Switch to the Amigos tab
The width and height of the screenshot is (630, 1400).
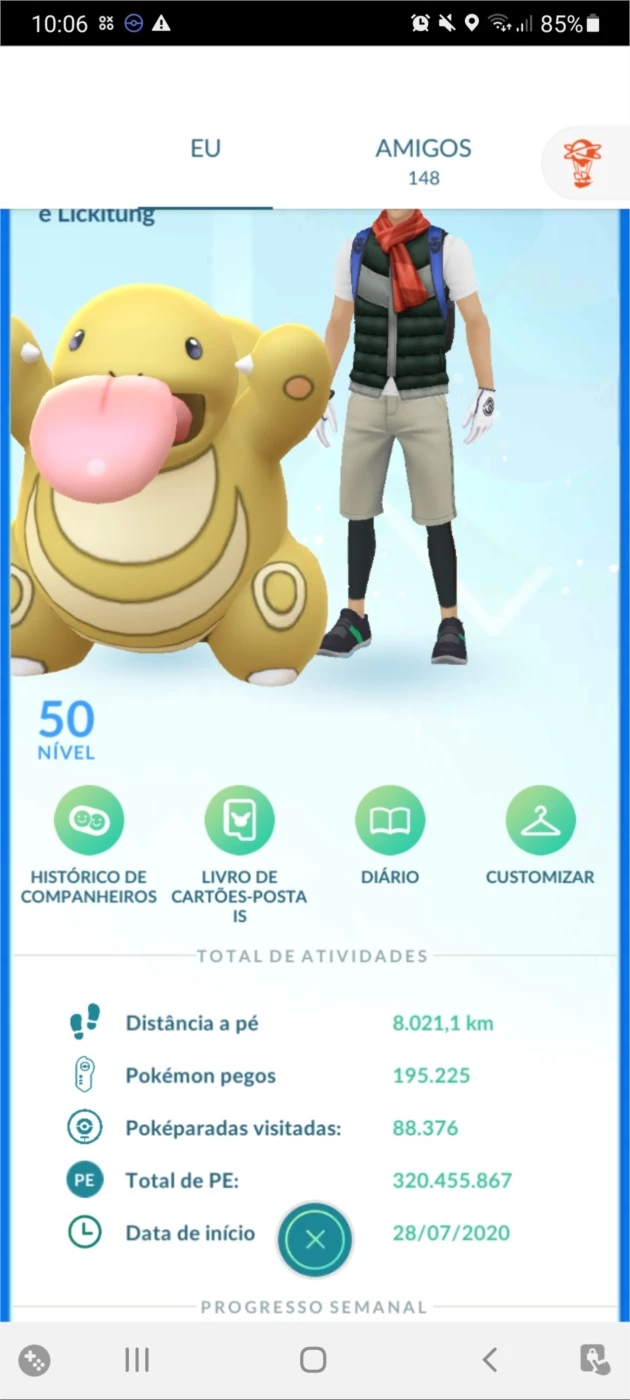coord(423,160)
